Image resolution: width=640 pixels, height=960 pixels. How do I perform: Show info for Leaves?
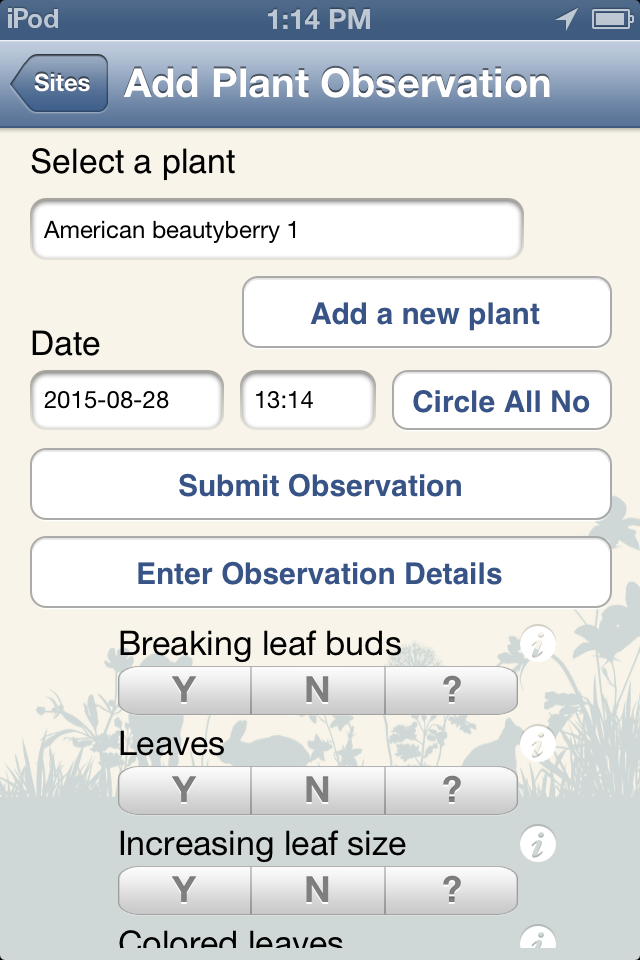538,745
